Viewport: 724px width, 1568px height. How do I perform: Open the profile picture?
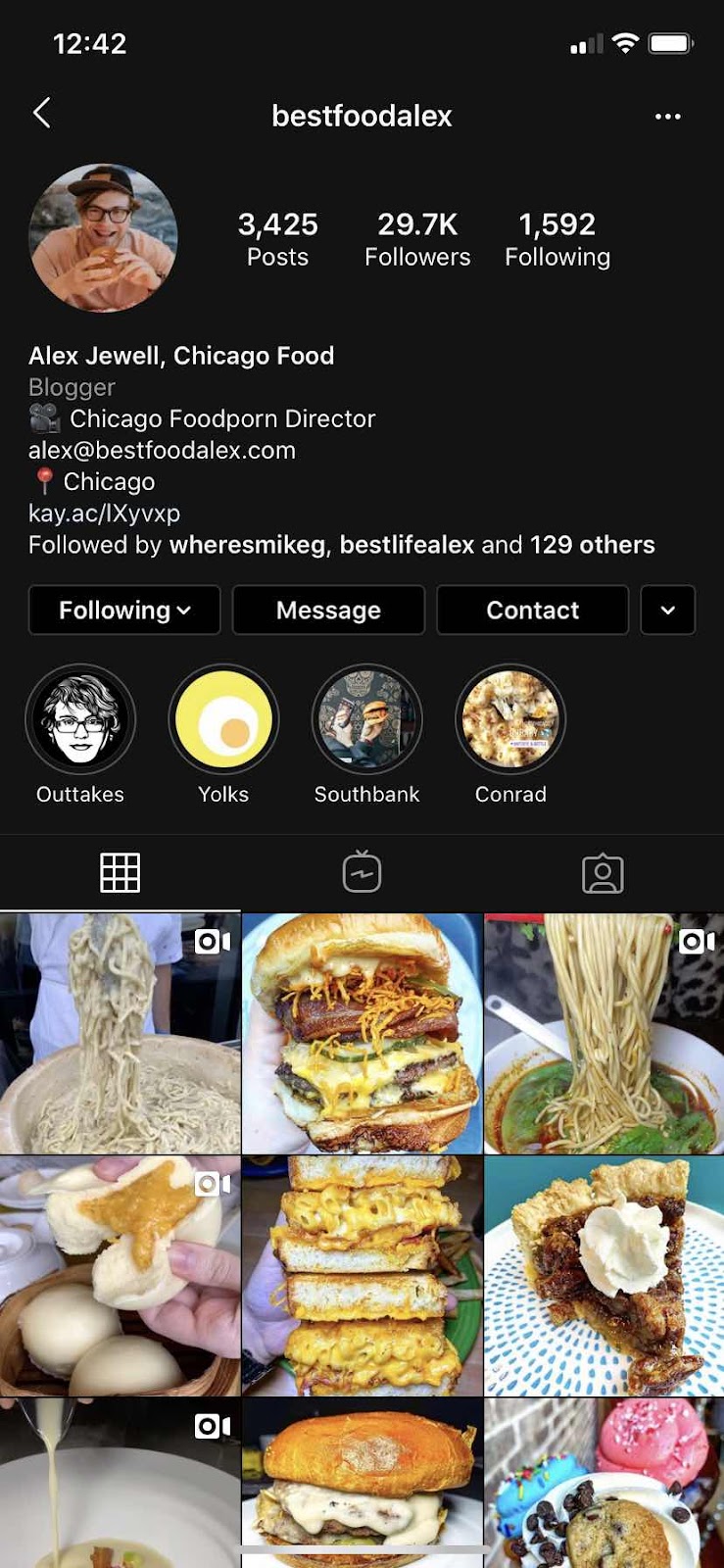103,238
